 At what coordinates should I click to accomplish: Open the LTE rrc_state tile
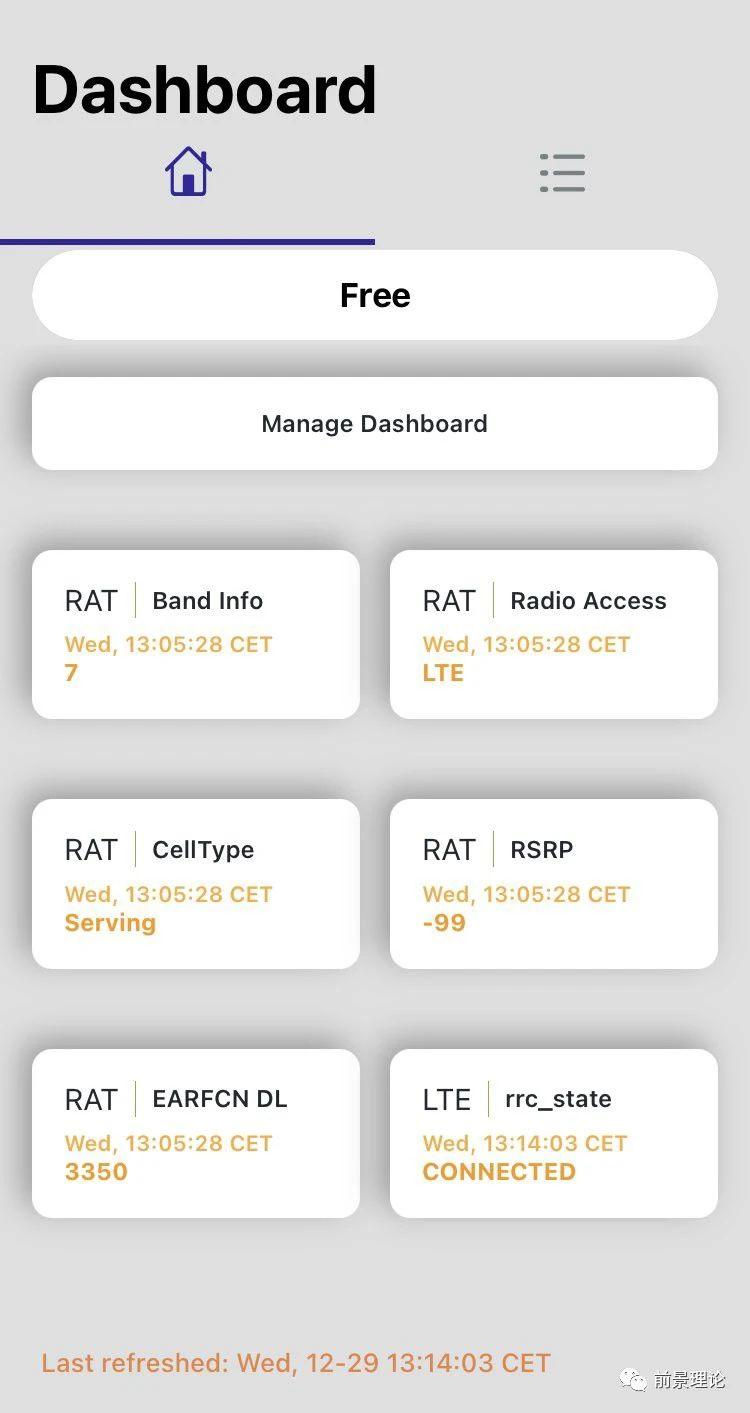[x=554, y=1132]
